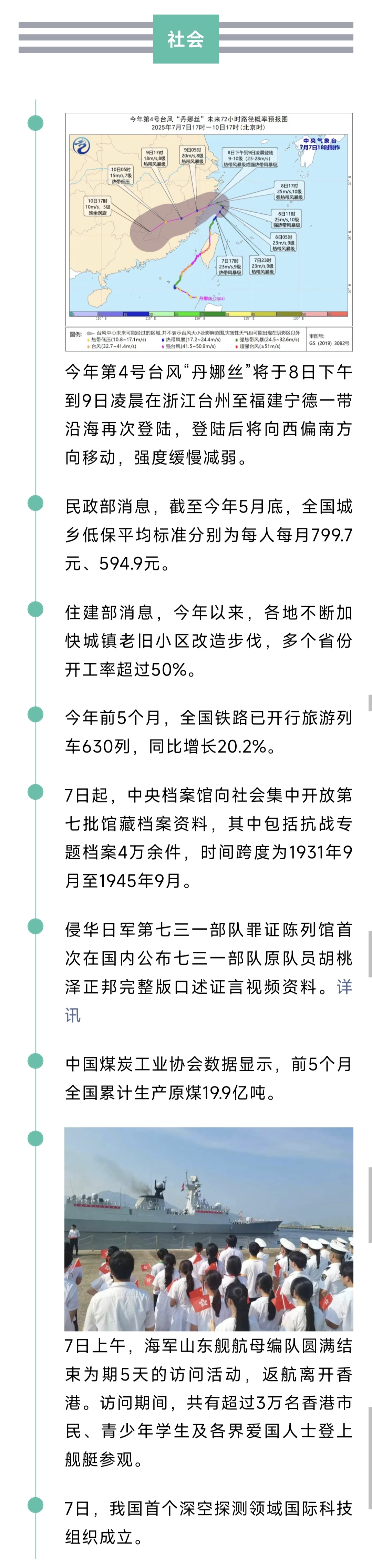Open the 详讯 link for details
The image size is (372, 1568).
pos(344,987)
